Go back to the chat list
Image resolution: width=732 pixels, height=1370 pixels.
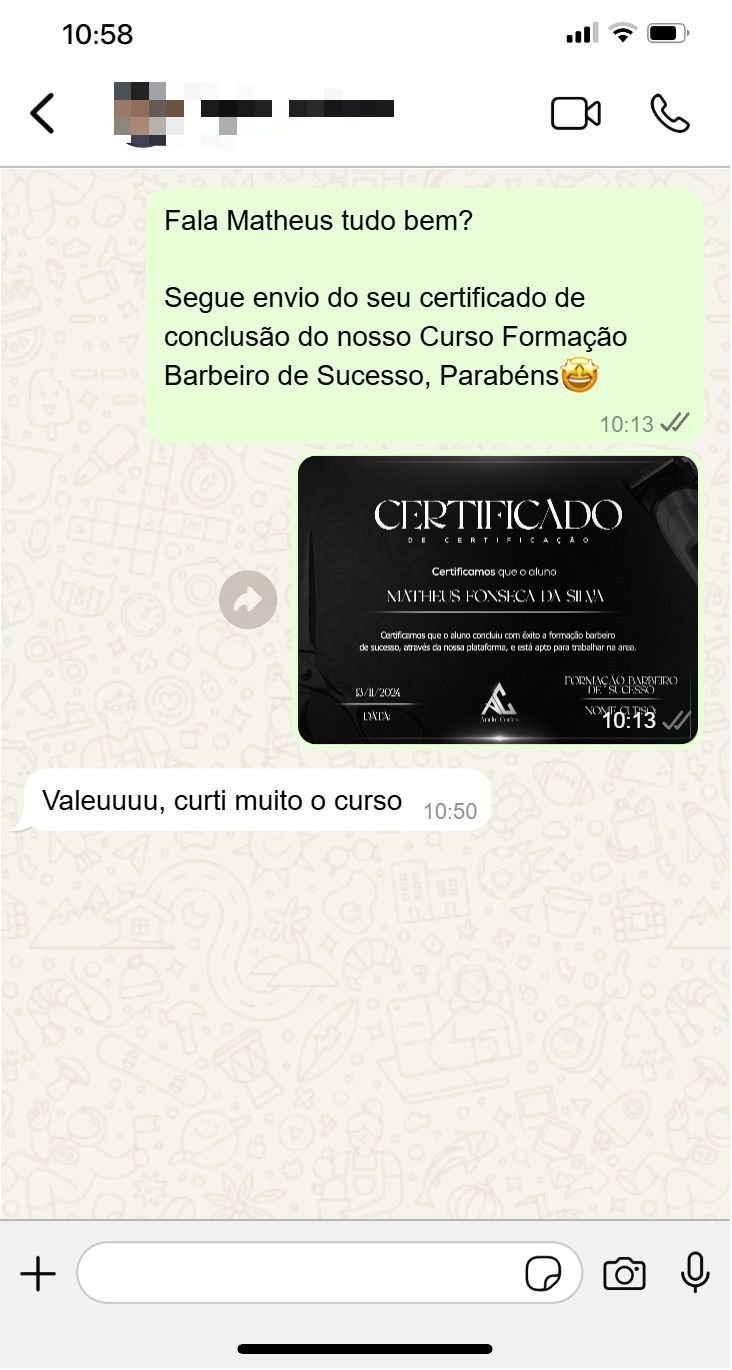point(42,112)
